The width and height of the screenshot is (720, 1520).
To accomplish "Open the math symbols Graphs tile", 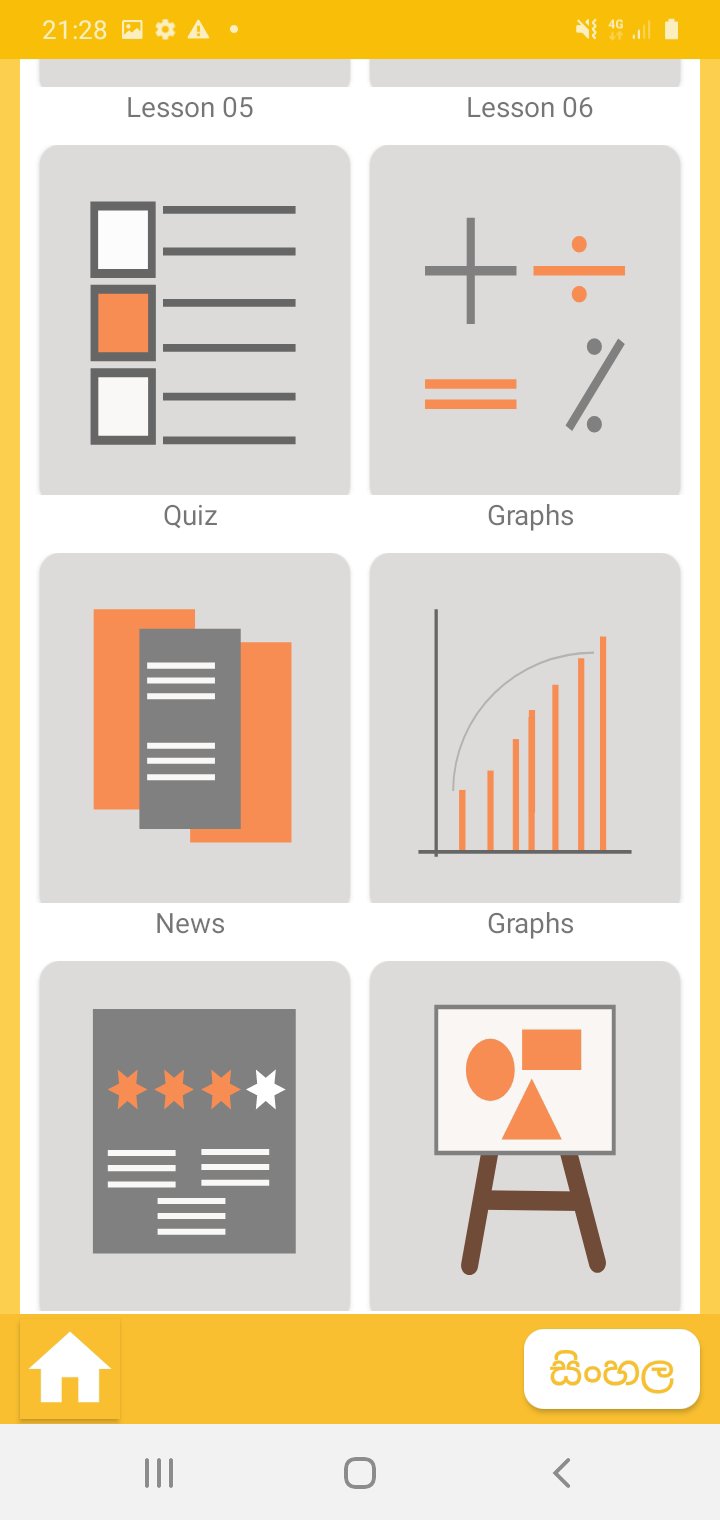I will click(x=525, y=319).
